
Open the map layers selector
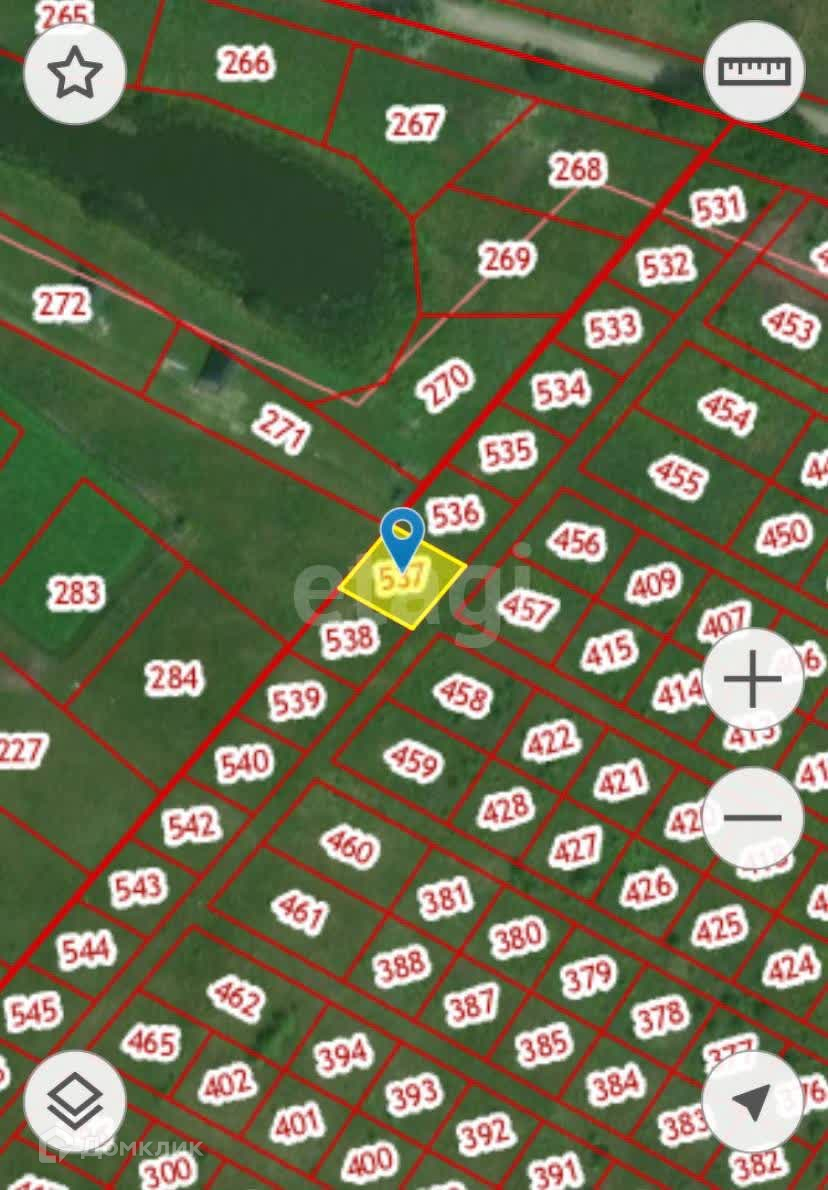tap(75, 1101)
